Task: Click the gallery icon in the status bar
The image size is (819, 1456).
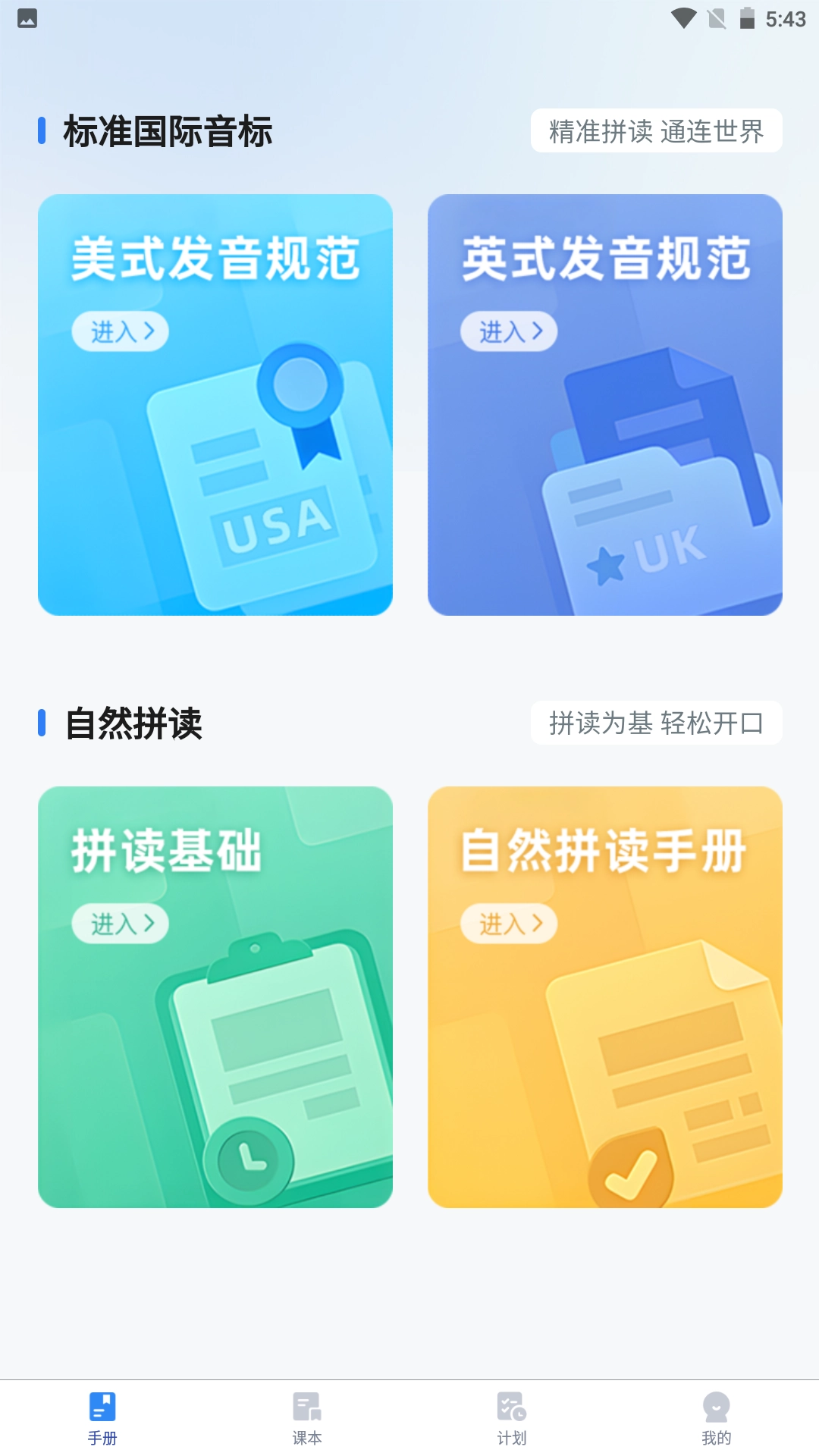Action: (x=28, y=19)
